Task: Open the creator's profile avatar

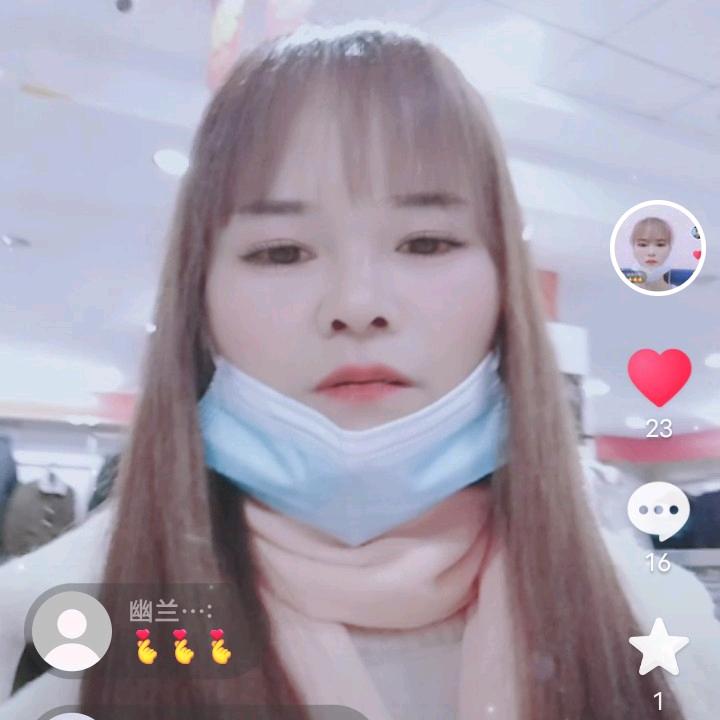Action: [657, 248]
